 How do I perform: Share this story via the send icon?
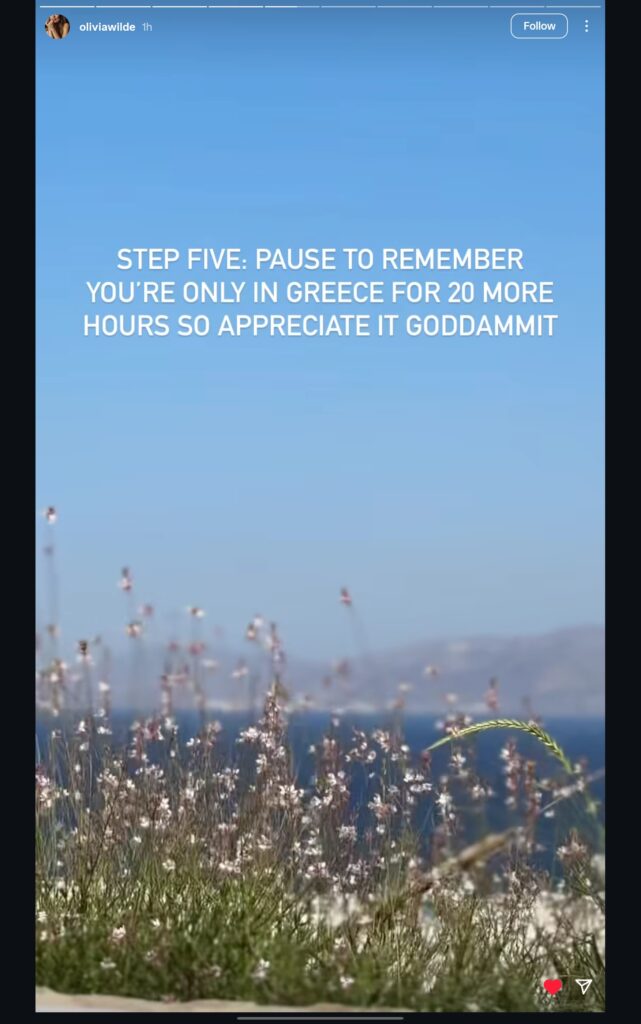584,987
